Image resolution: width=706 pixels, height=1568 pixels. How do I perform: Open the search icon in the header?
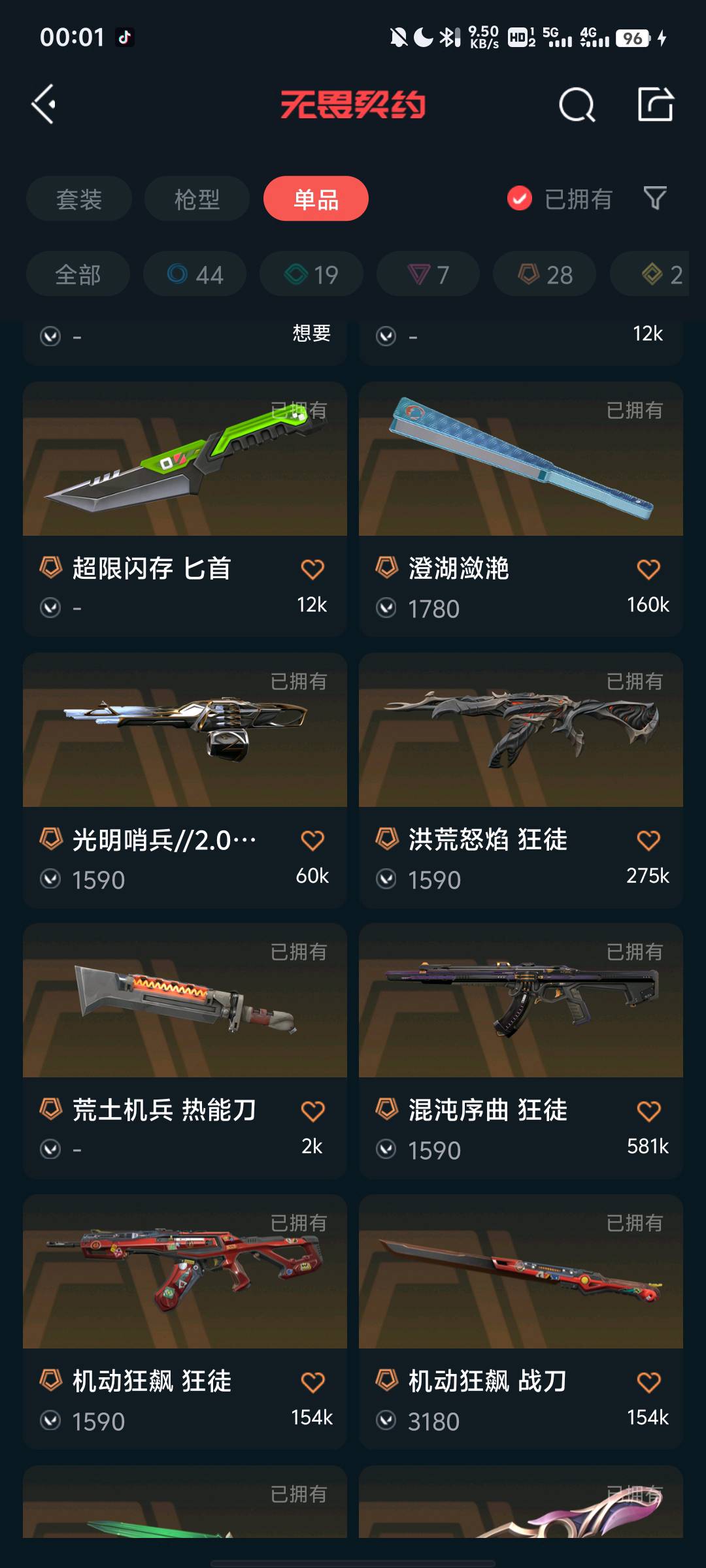[x=577, y=105]
